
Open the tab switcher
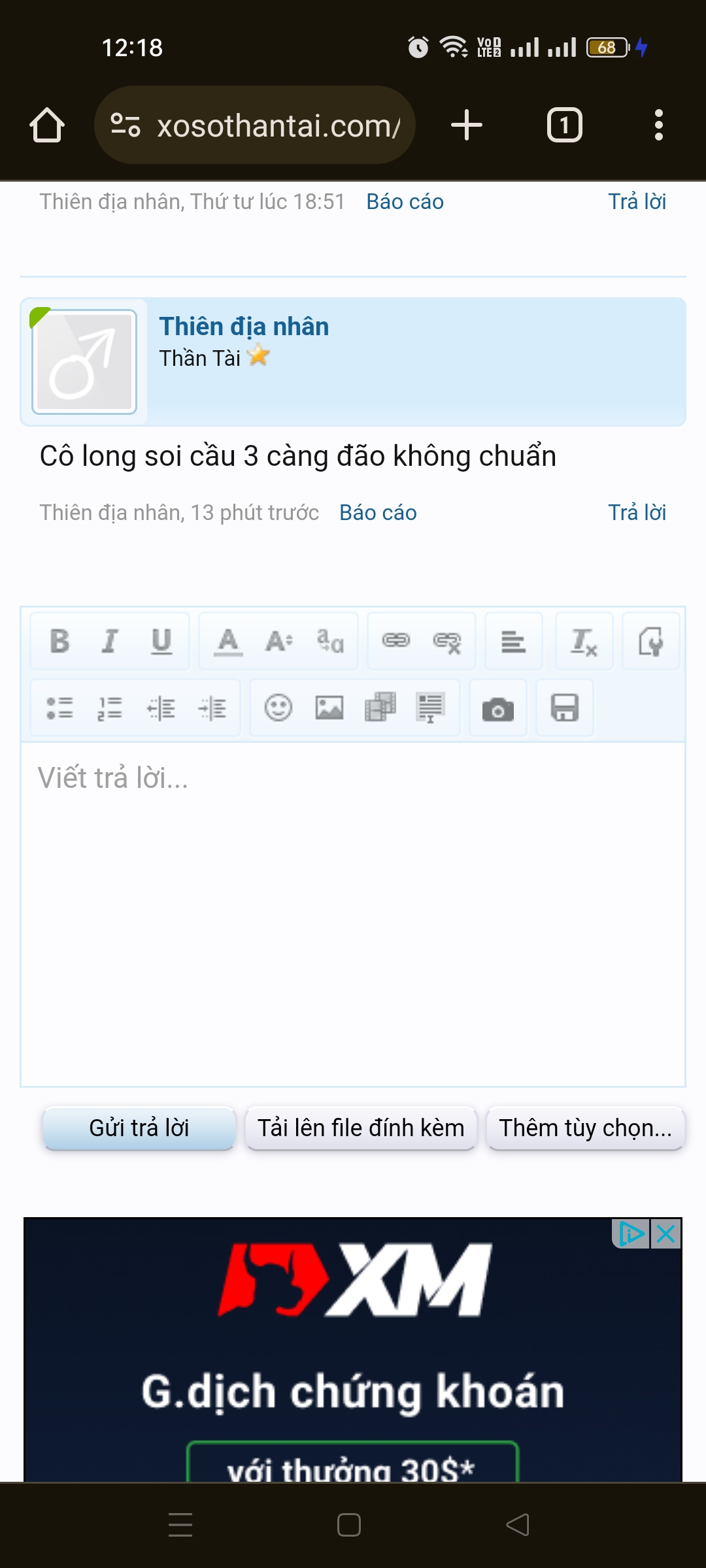pos(564,125)
